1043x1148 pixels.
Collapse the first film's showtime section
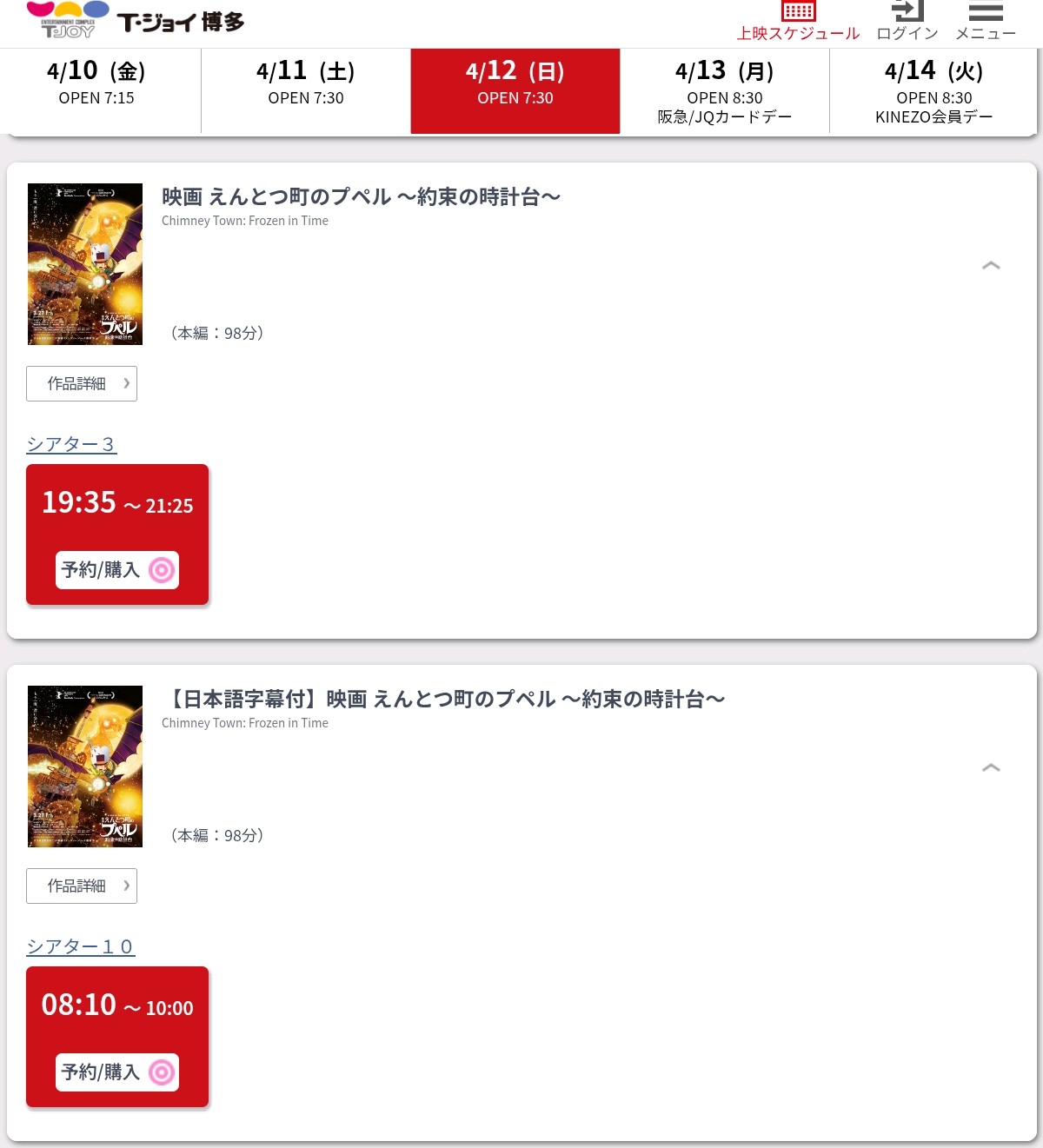pyautogui.click(x=991, y=265)
